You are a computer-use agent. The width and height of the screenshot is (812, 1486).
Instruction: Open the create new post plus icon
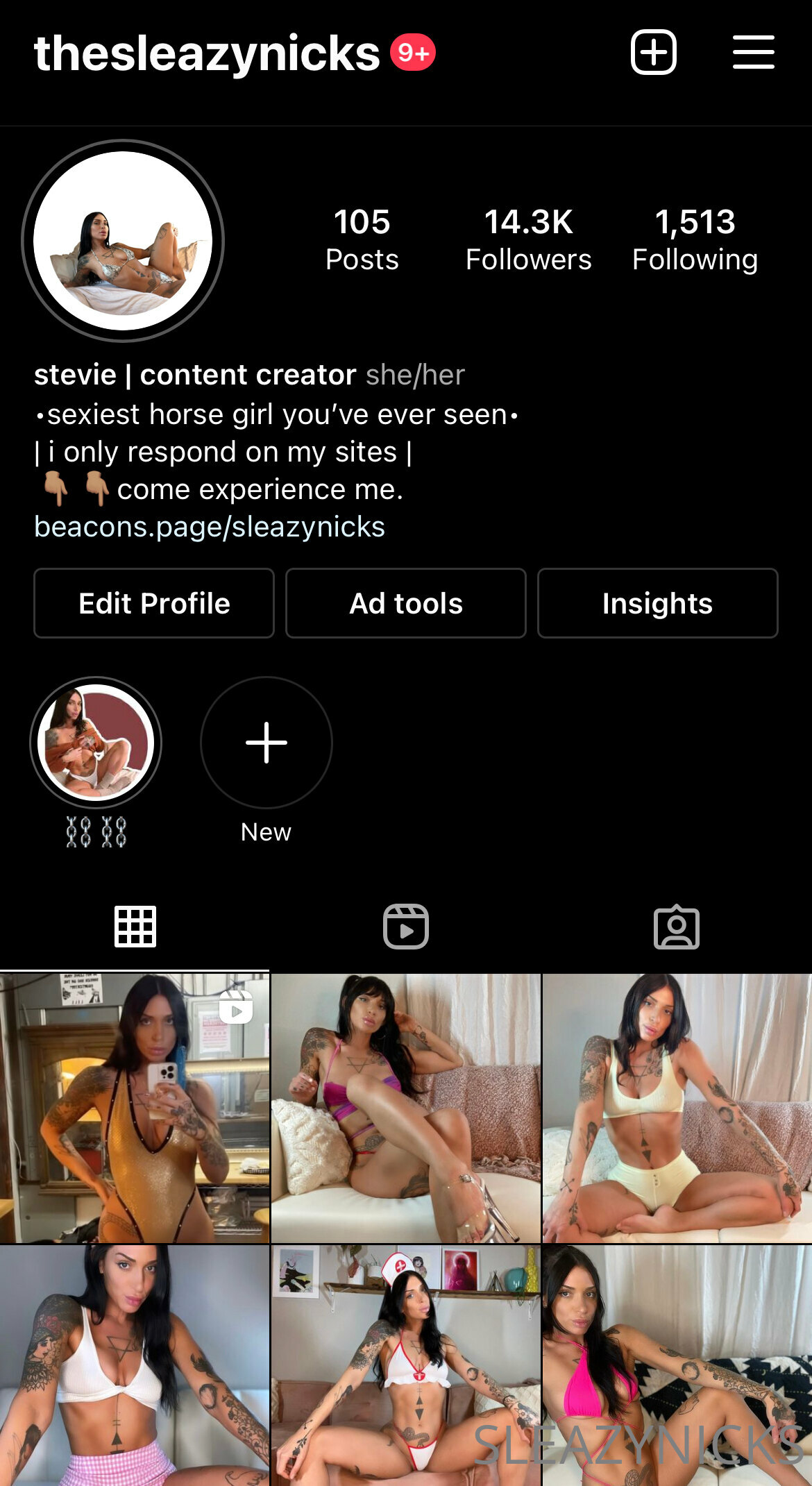click(x=653, y=52)
